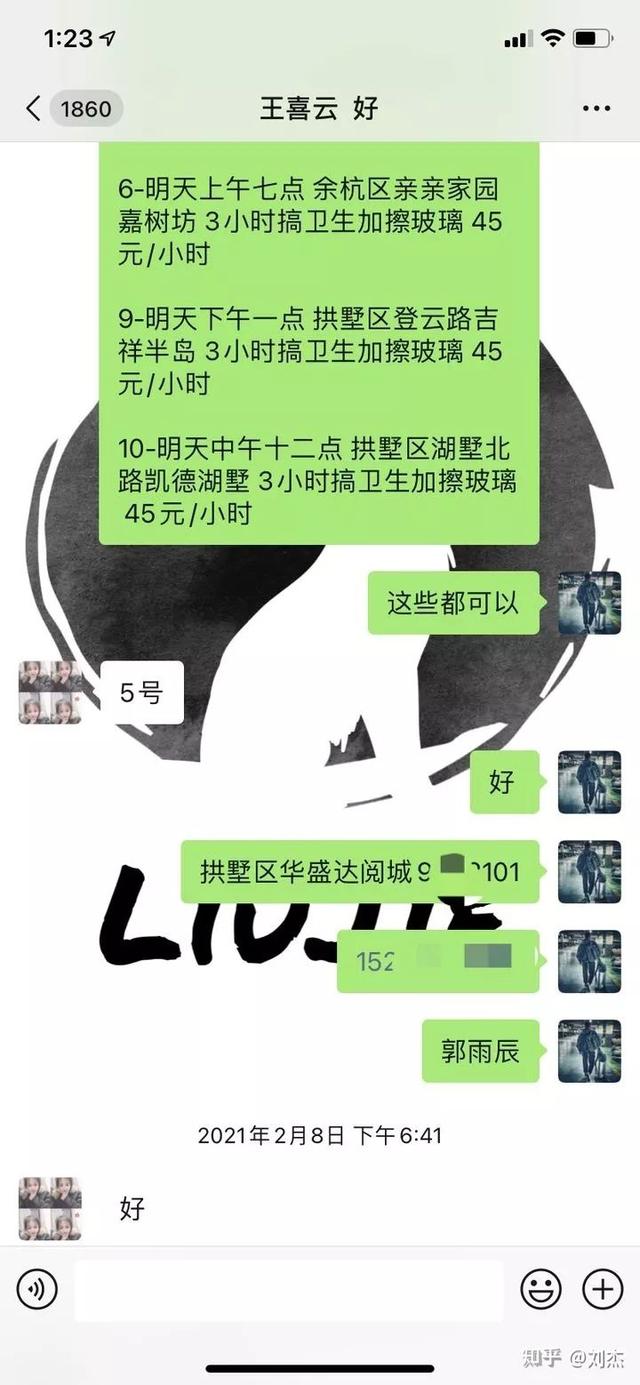Screen dimensions: 640x1385
Task: Open the chat overflow menu
Action: (596, 108)
